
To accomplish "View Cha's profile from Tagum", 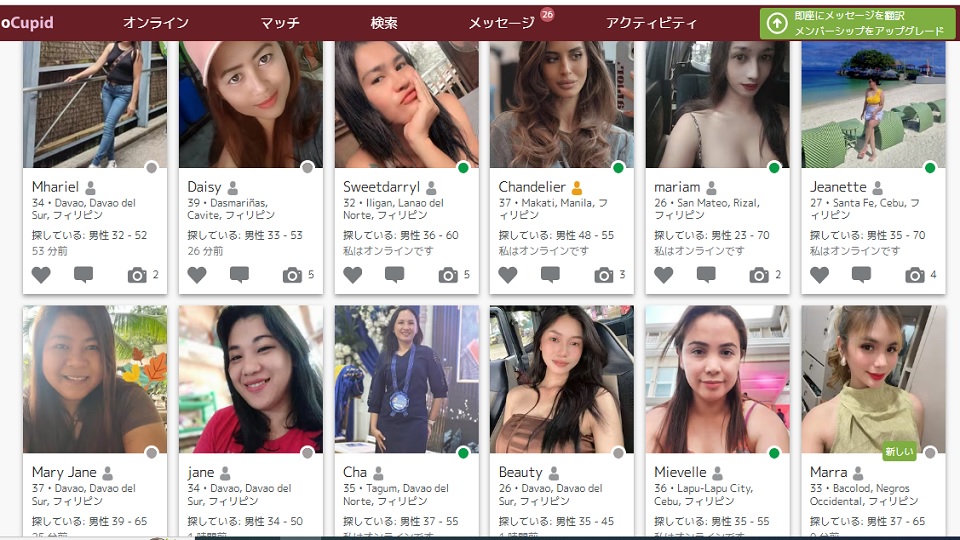I will (x=406, y=380).
